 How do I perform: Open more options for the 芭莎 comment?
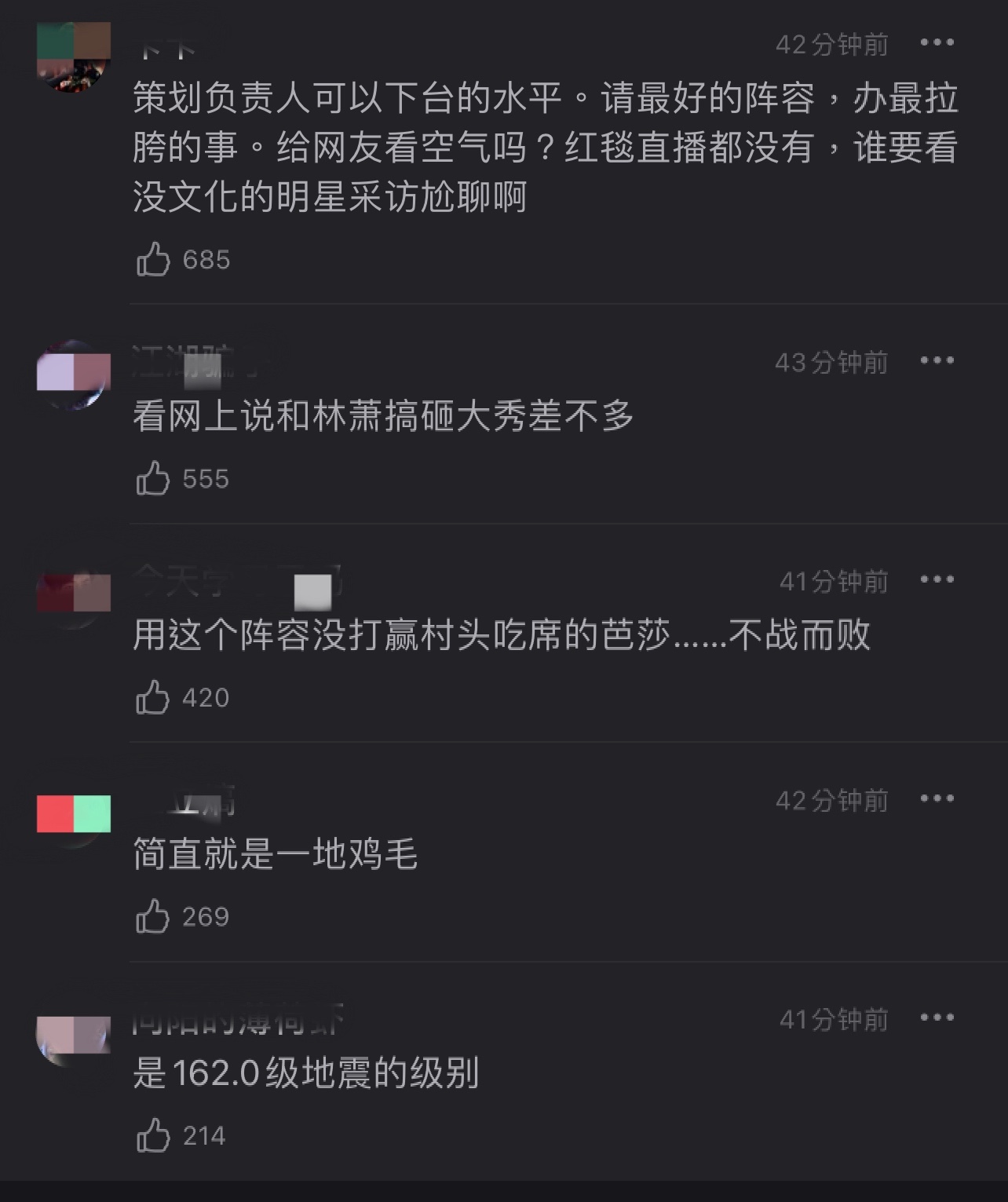(x=937, y=580)
